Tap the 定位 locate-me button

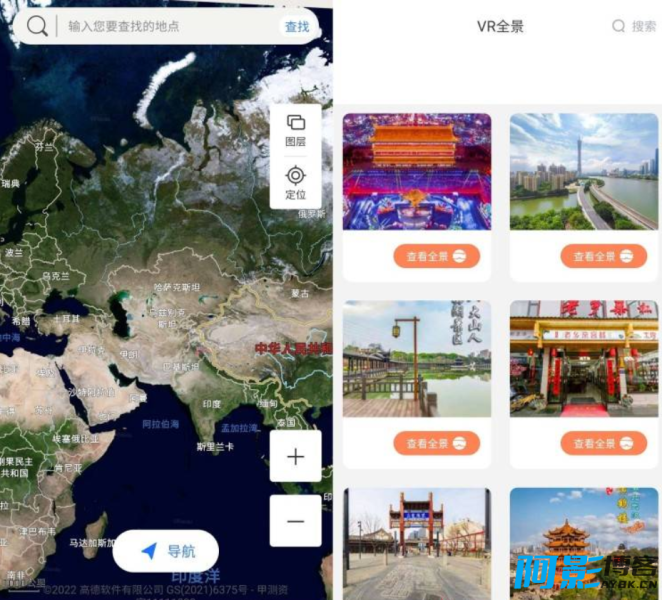[295, 183]
